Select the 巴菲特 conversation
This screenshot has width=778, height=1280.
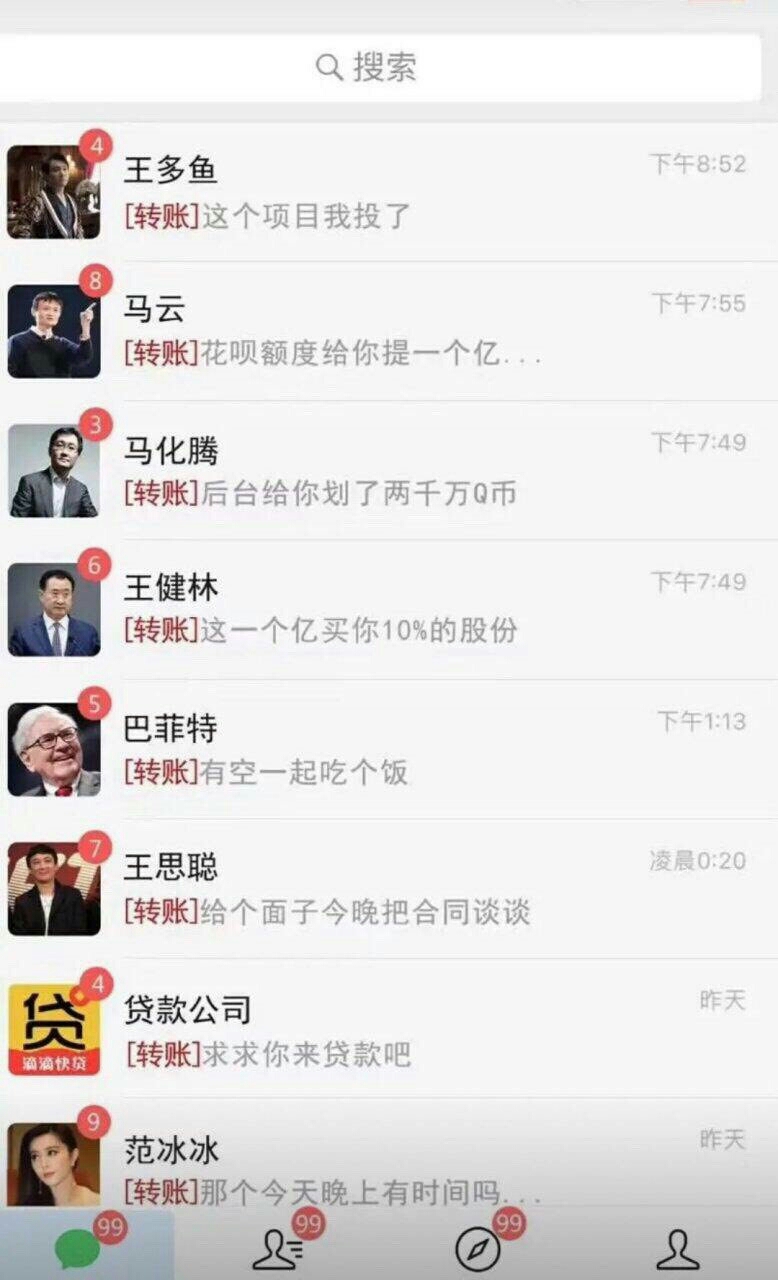[x=400, y=749]
